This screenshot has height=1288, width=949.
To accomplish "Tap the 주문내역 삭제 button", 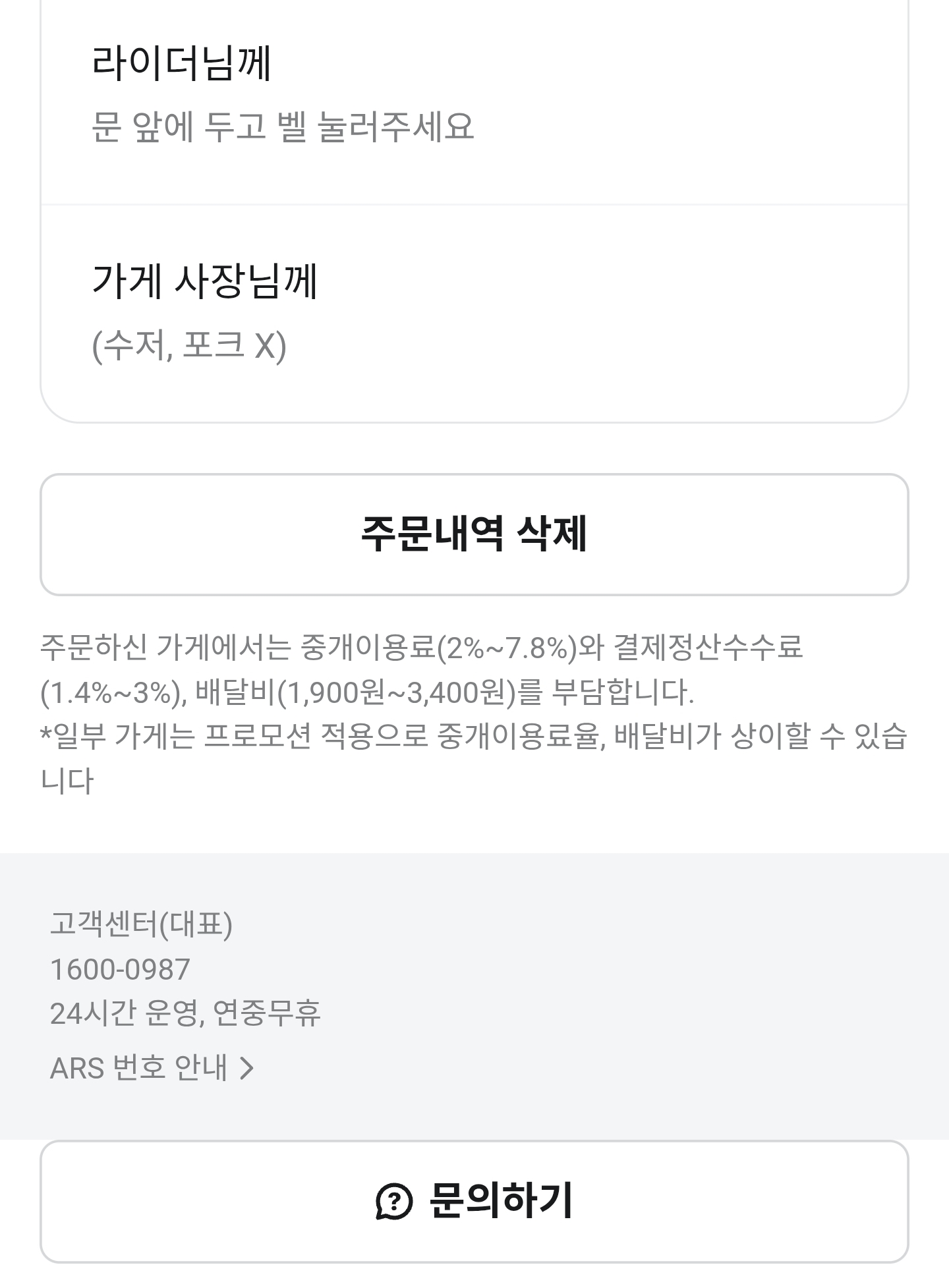I will tap(474, 534).
